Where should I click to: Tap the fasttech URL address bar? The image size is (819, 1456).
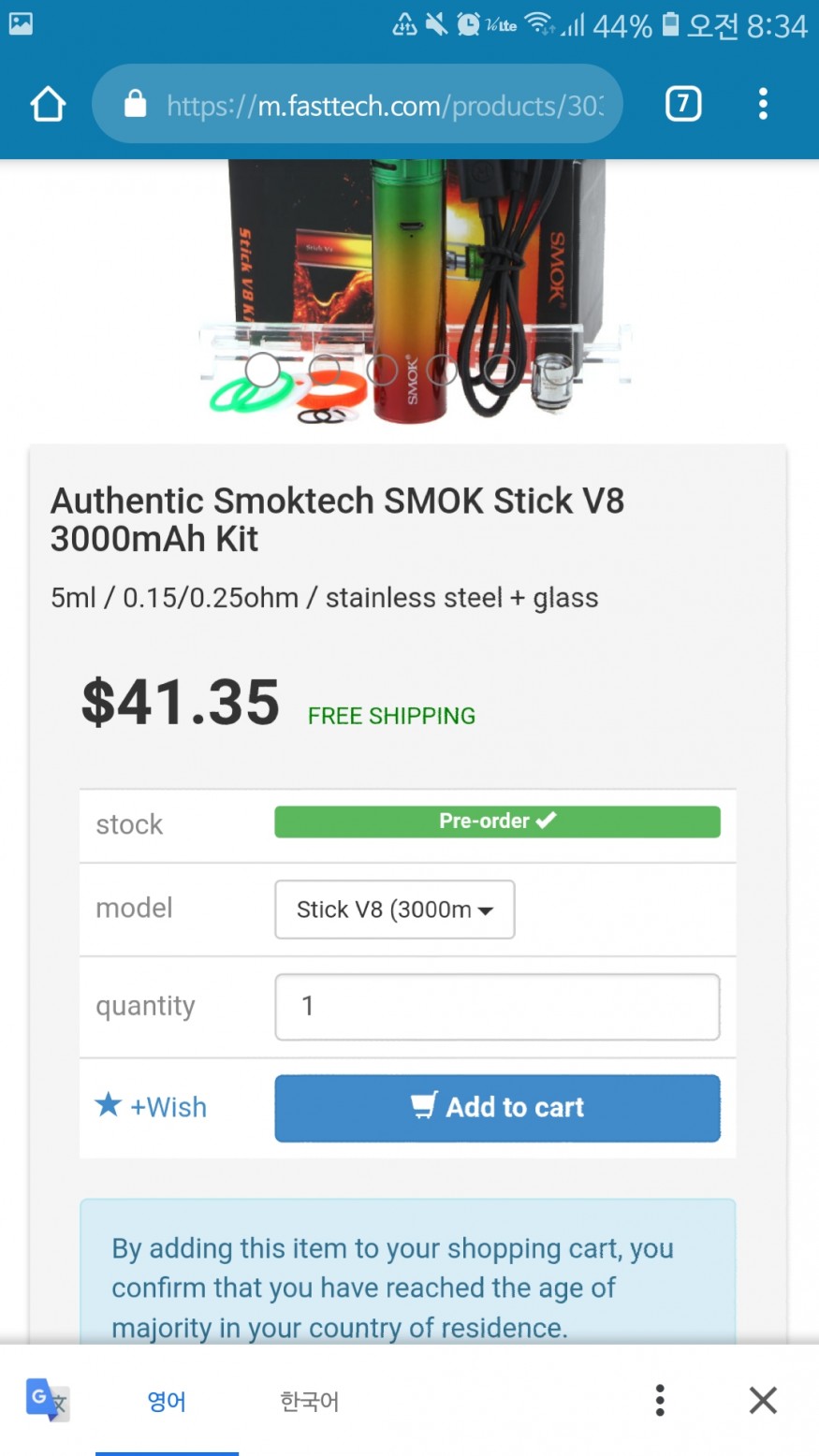(374, 105)
